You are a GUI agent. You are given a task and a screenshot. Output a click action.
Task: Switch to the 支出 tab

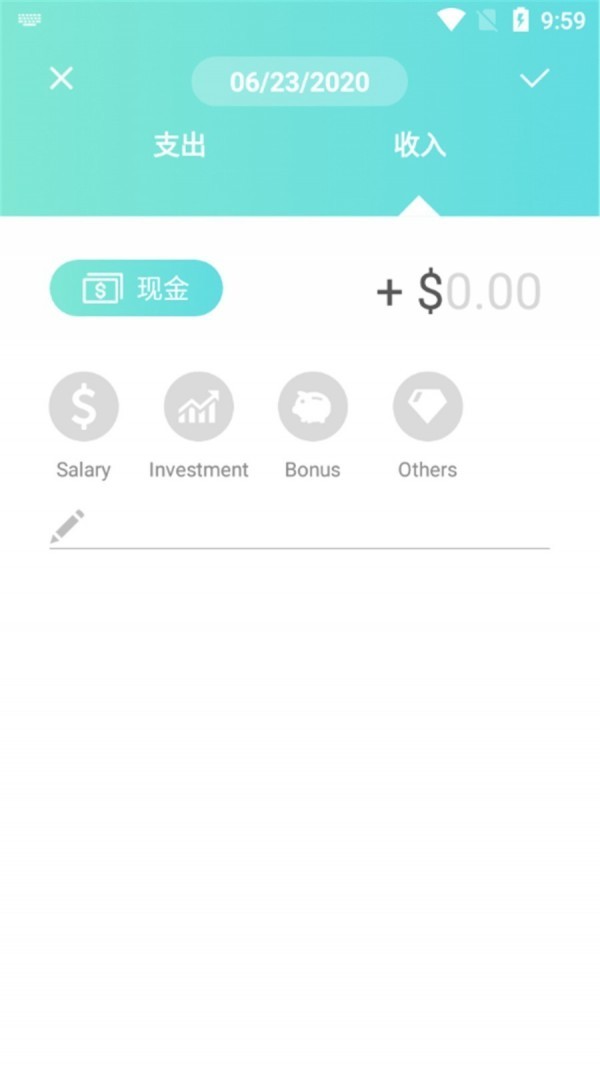[179, 145]
